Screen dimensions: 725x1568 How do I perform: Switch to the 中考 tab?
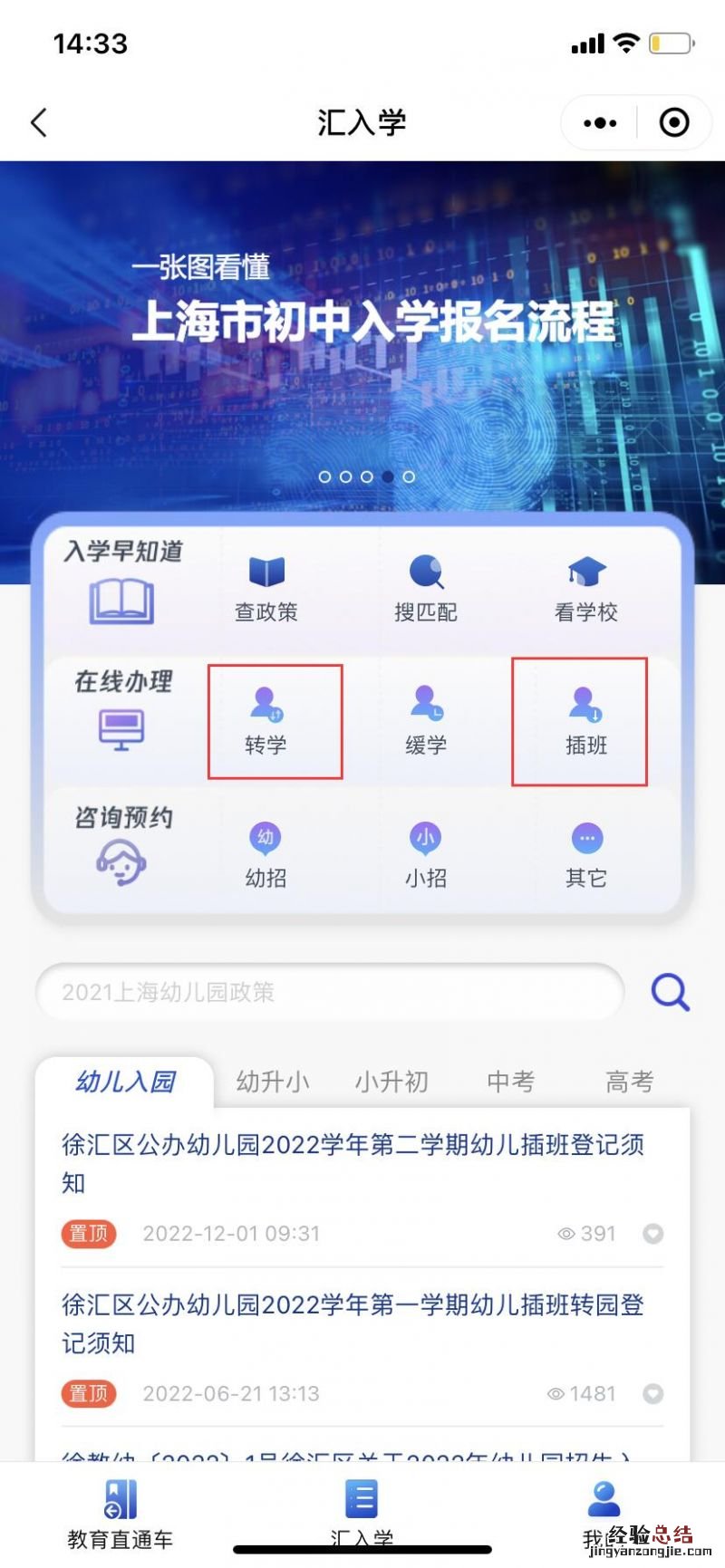[x=511, y=1081]
